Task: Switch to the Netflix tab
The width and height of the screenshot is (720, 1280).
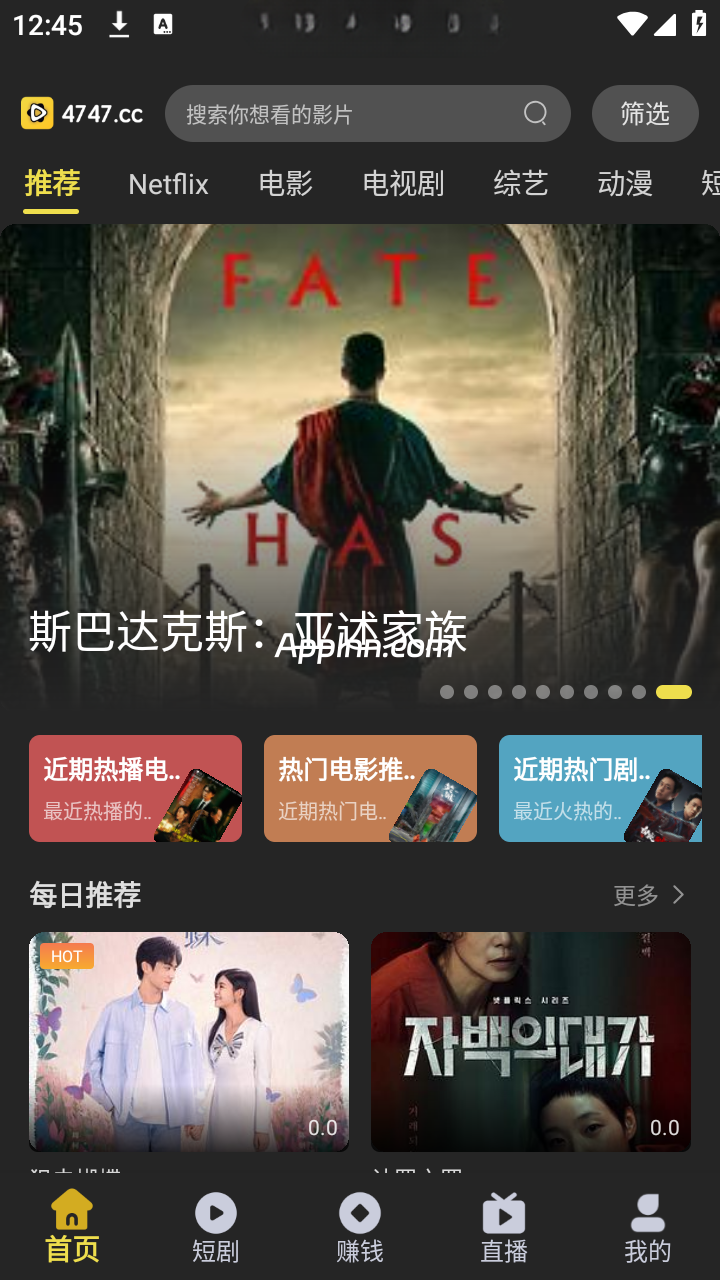Action: [168, 184]
